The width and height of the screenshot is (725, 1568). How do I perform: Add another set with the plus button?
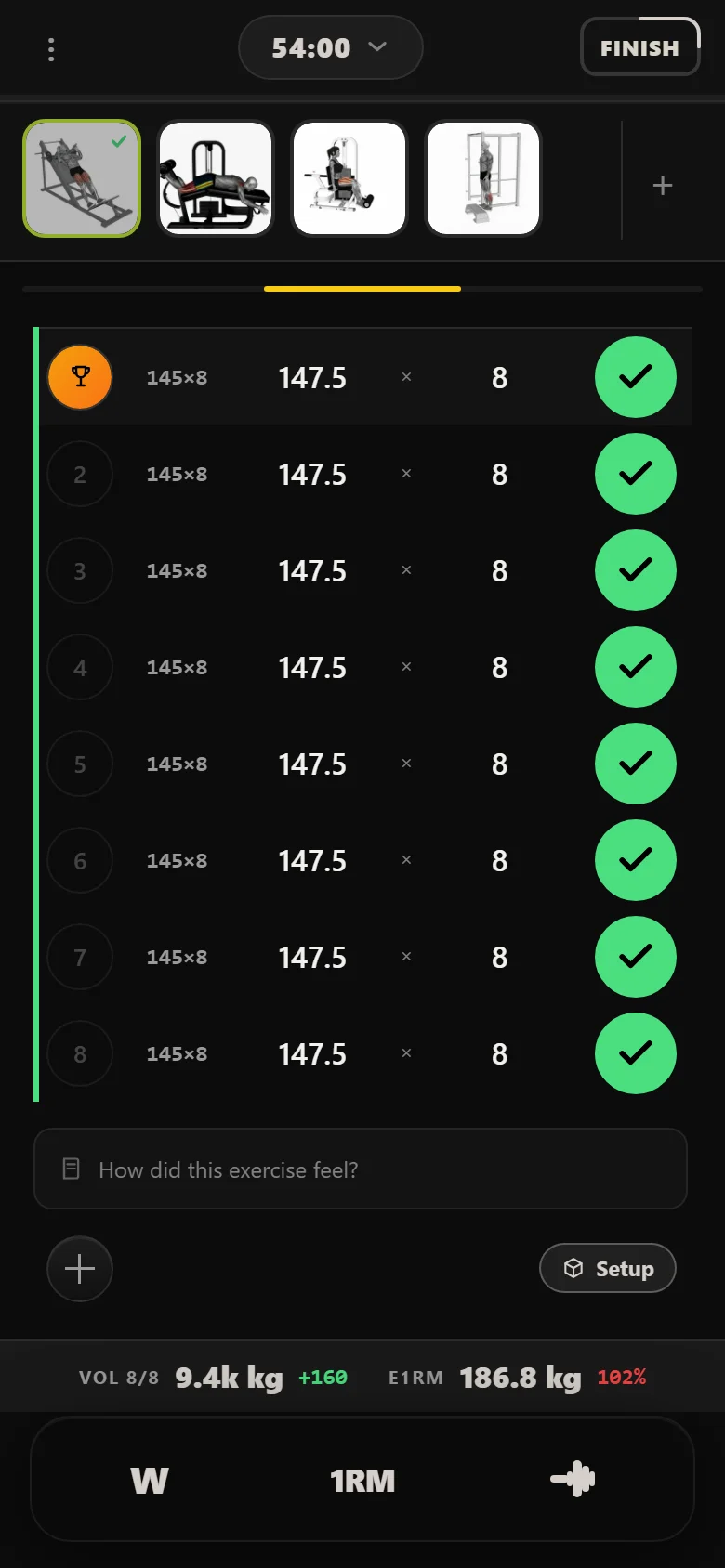[x=80, y=1269]
